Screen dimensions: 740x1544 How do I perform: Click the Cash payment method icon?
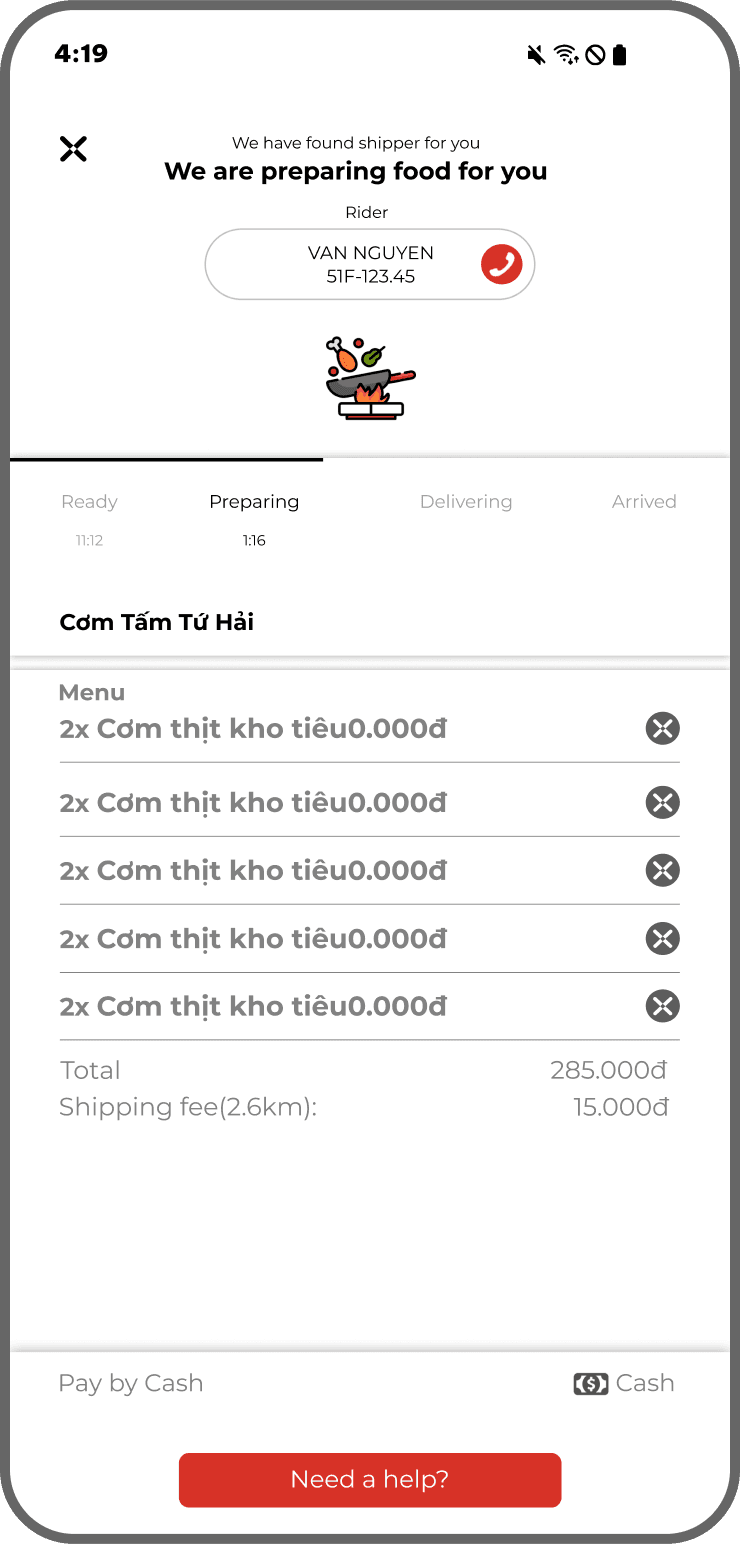pyautogui.click(x=591, y=1383)
